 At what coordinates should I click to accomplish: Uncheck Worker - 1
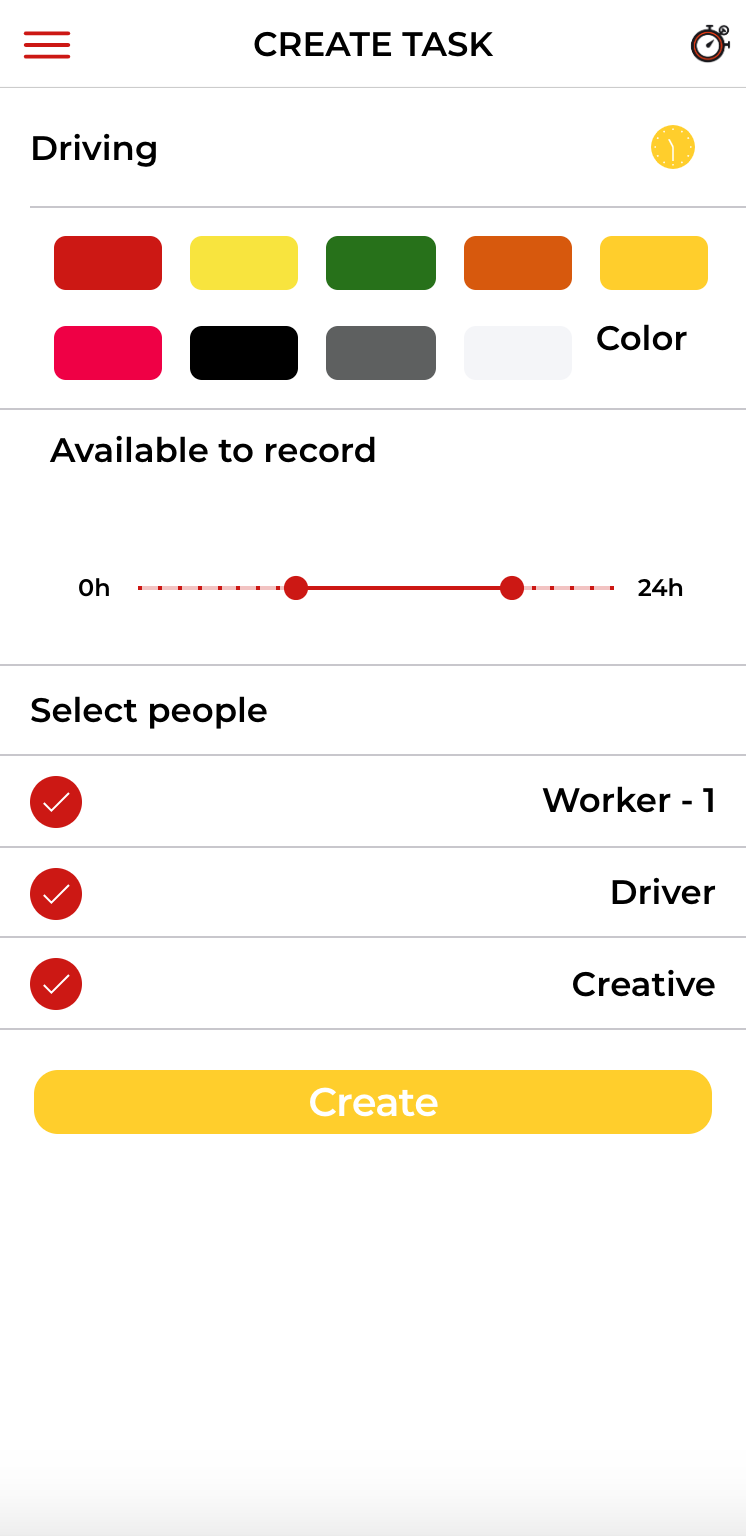(x=56, y=802)
